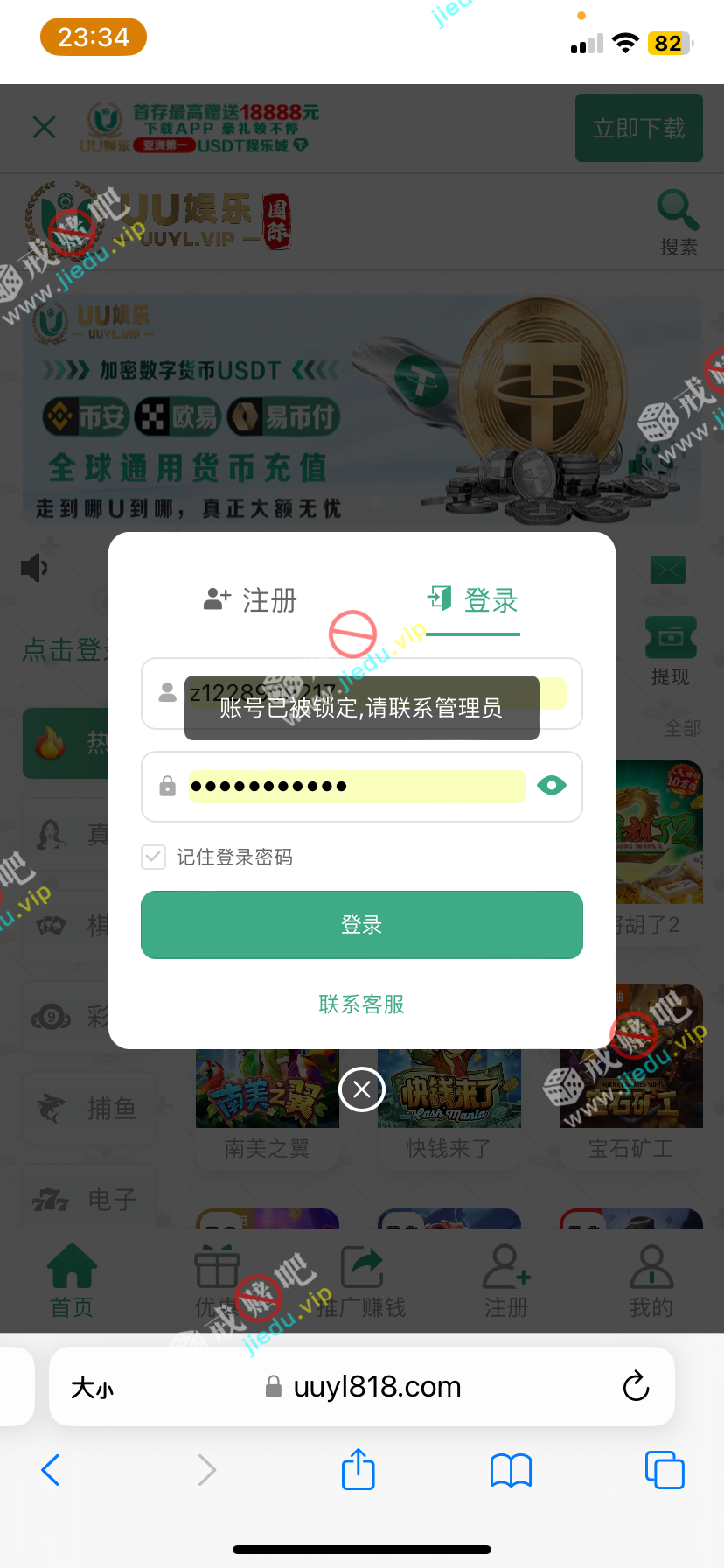The image size is (724, 1568).
Task: Switch to the 登录 tab
Action: pyautogui.click(x=473, y=600)
